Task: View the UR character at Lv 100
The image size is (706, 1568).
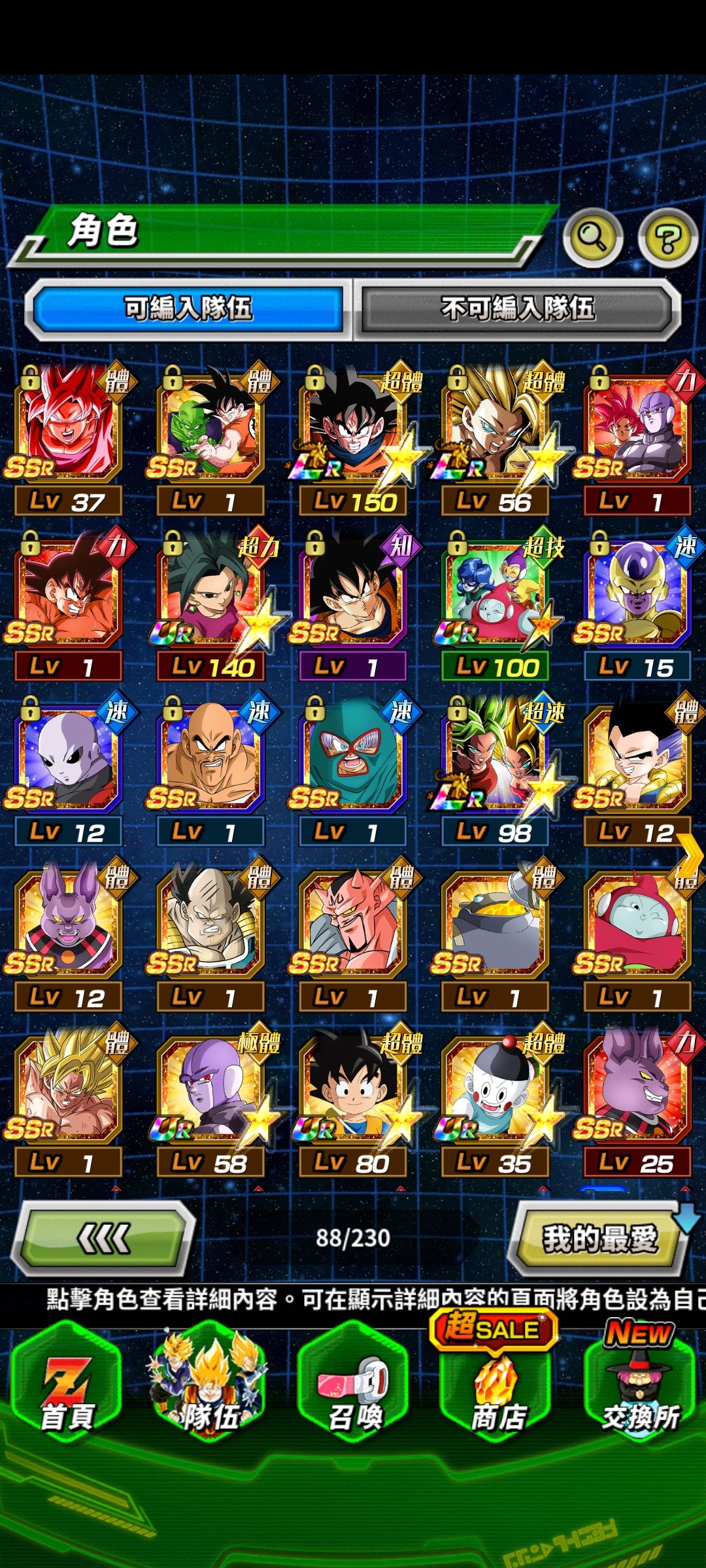Action: pyautogui.click(x=496, y=605)
